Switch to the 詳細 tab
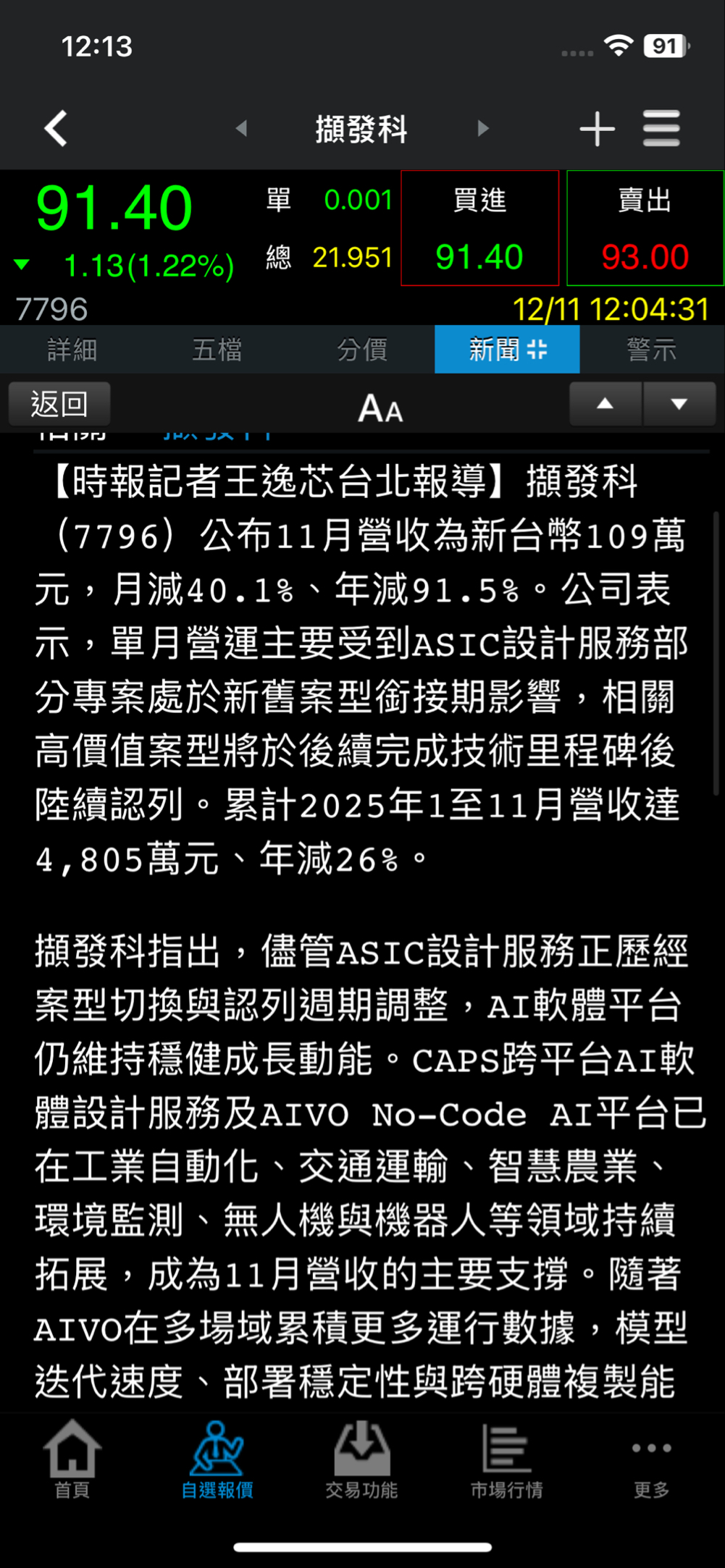 [72, 350]
